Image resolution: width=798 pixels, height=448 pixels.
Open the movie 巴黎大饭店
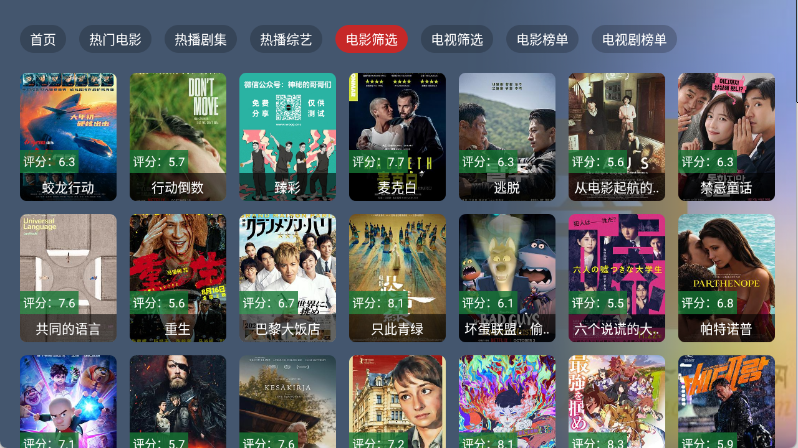[x=287, y=277]
